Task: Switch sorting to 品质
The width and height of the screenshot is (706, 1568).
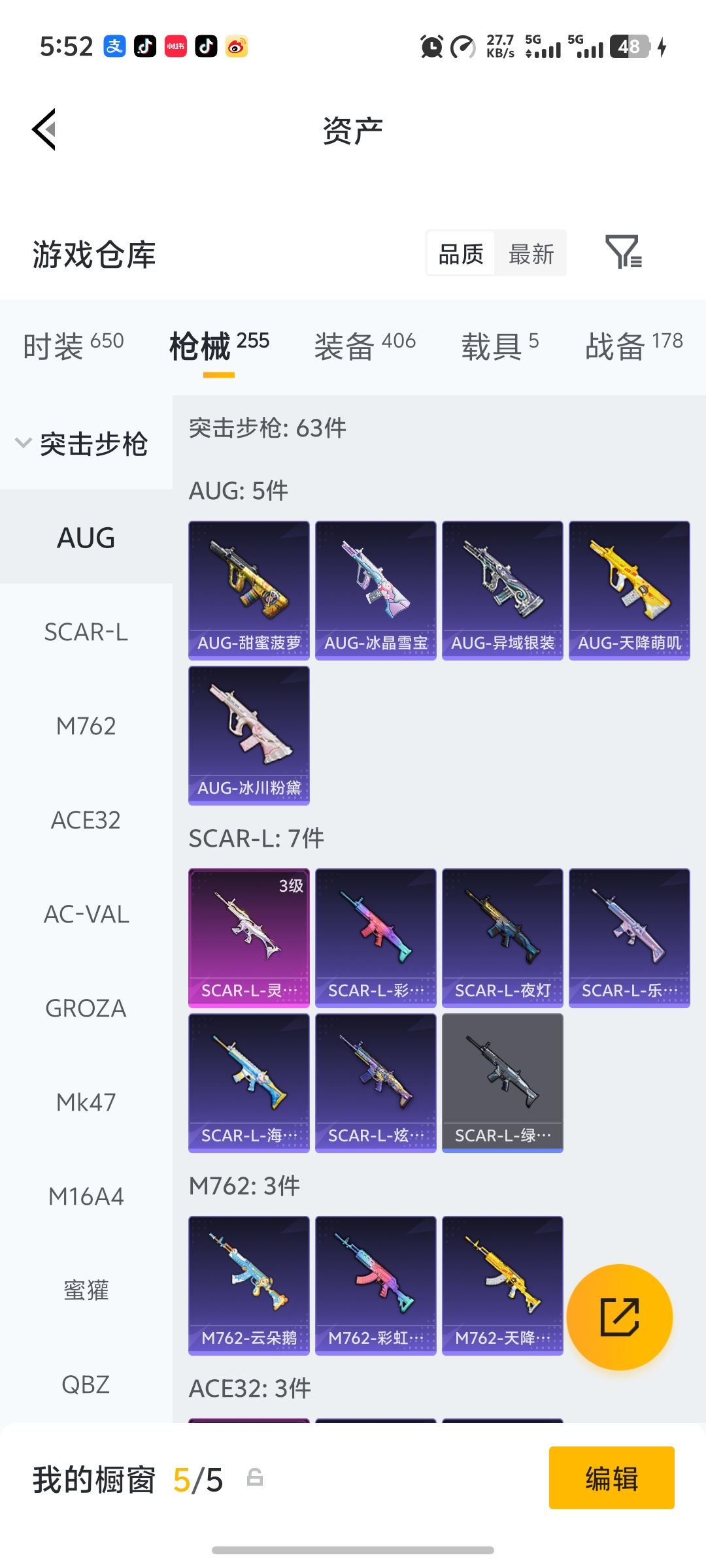Action: 460,253
